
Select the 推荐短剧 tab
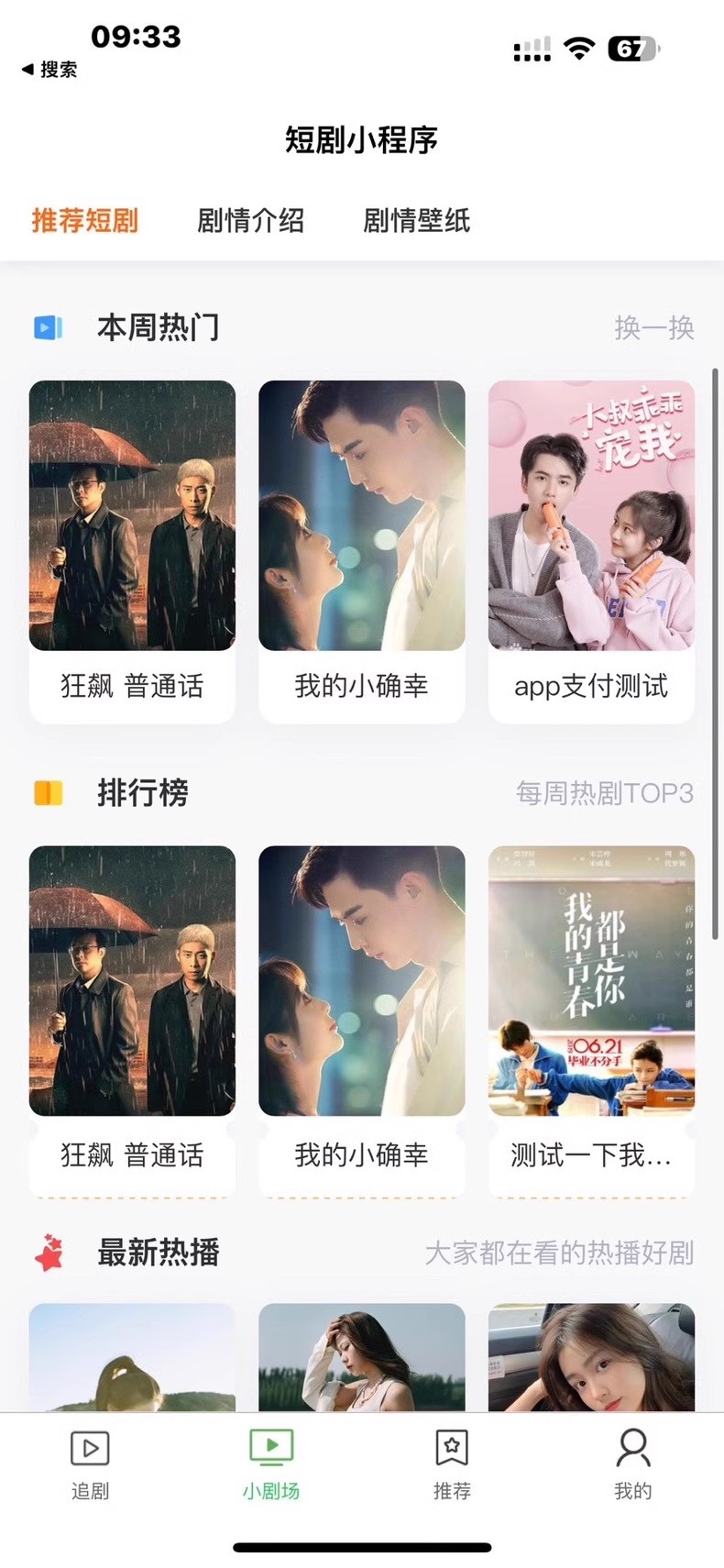pyautogui.click(x=84, y=220)
